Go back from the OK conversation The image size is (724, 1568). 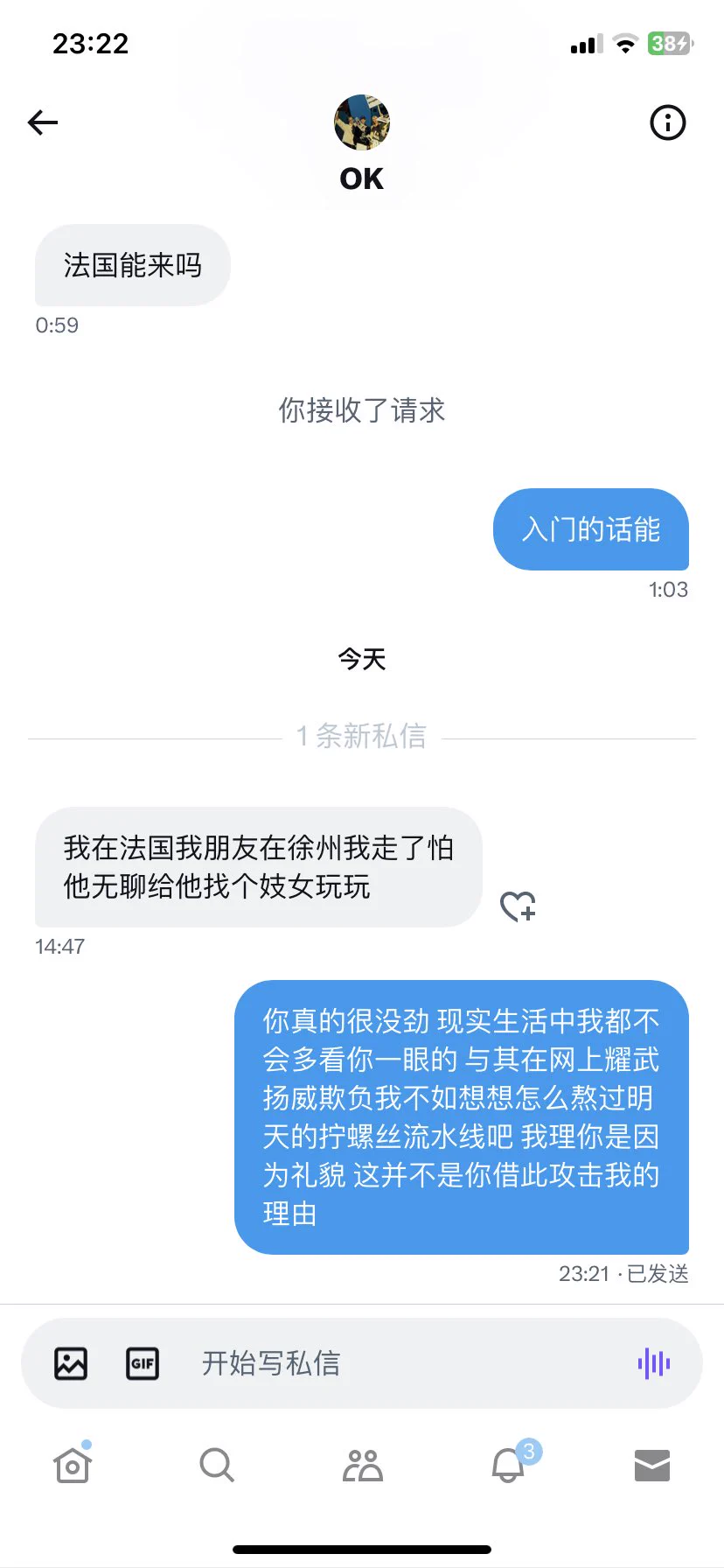point(43,122)
